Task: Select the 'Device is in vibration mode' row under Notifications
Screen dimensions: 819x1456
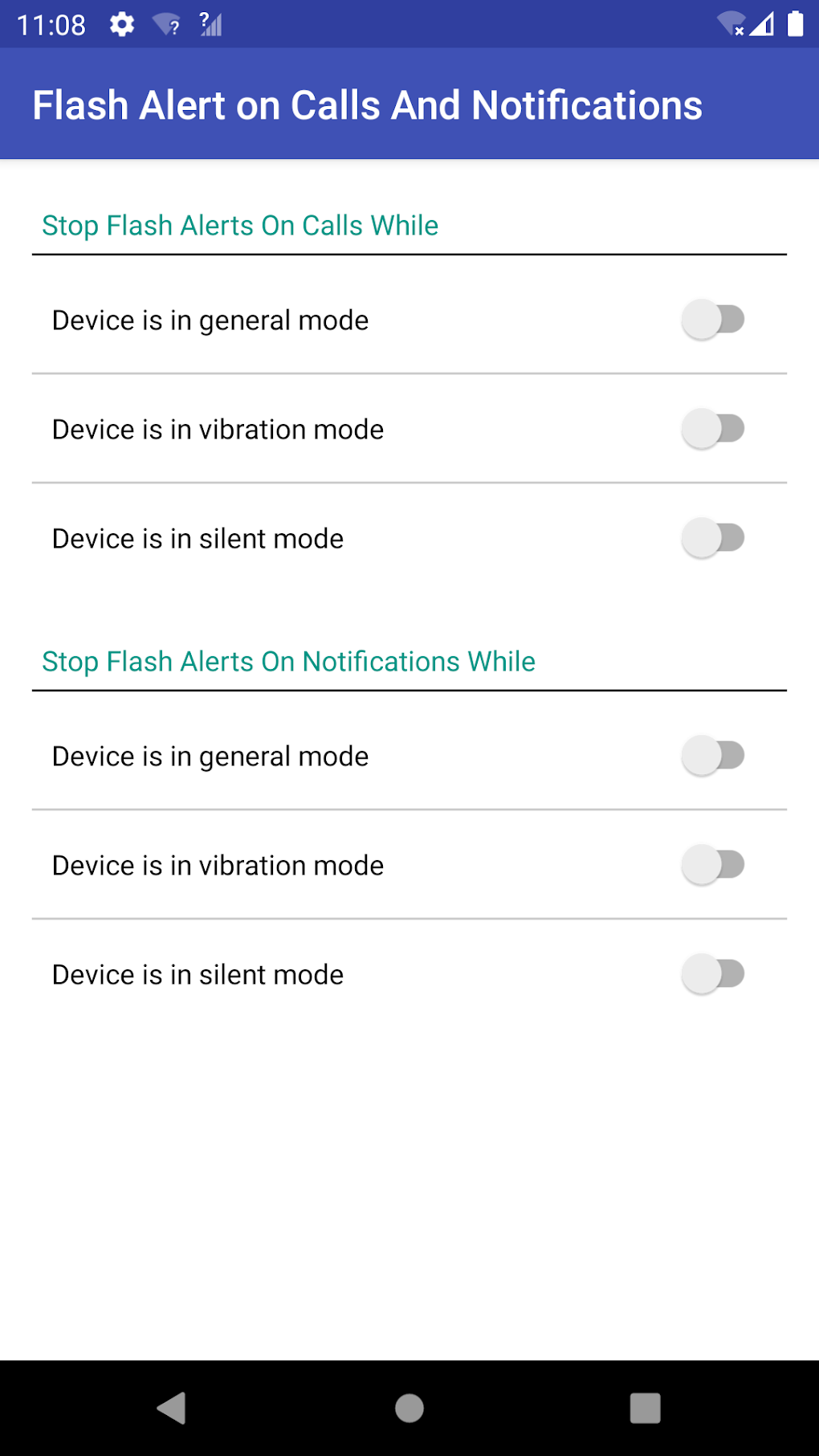Action: [x=217, y=865]
